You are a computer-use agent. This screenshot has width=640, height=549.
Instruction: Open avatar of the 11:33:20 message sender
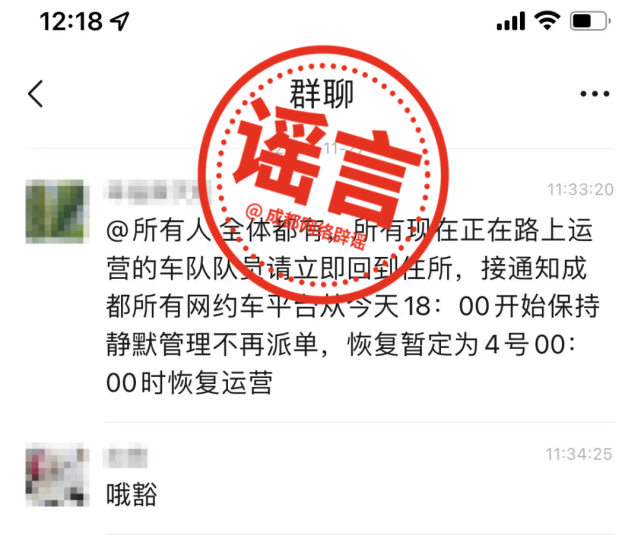[x=55, y=209]
